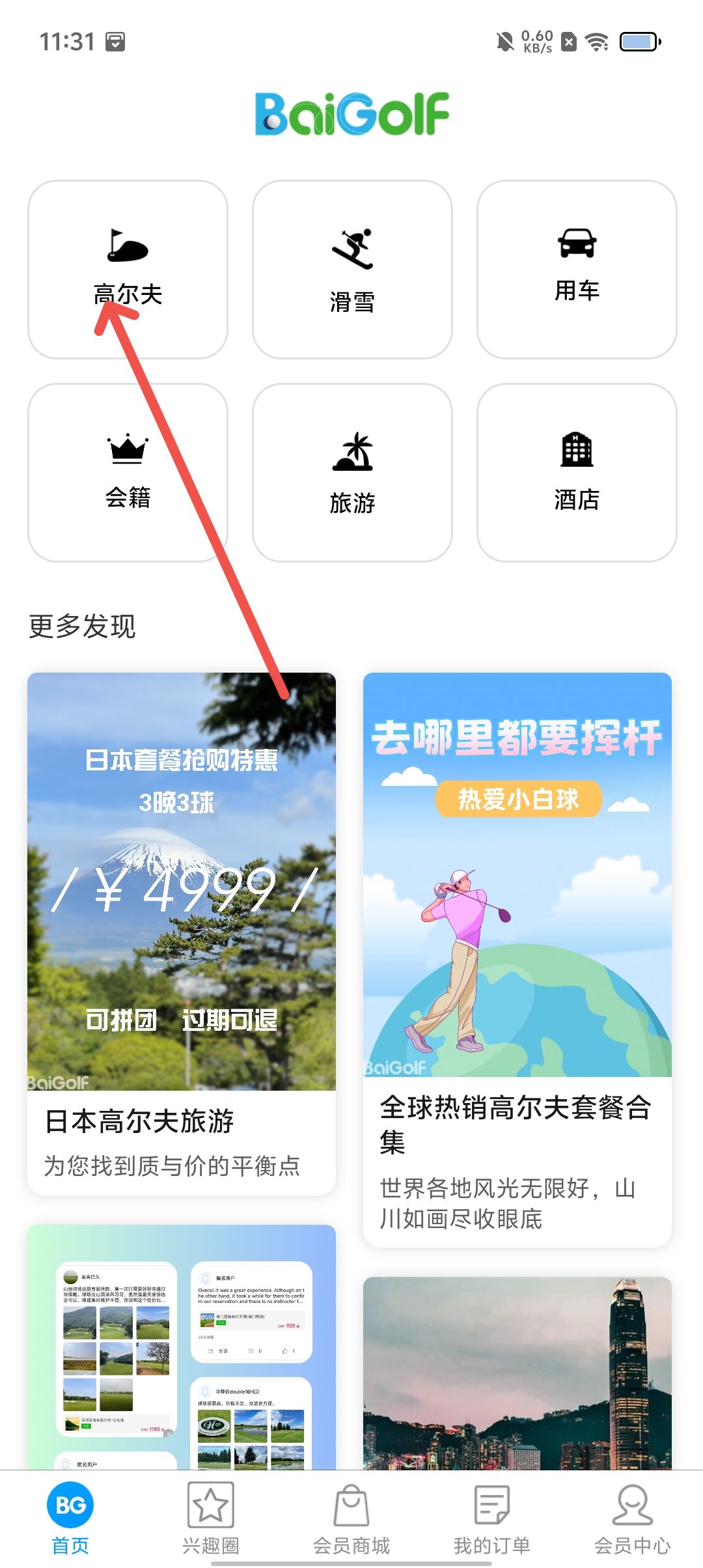Open the 旅游 travel category
The width and height of the screenshot is (703, 1568).
(x=352, y=472)
